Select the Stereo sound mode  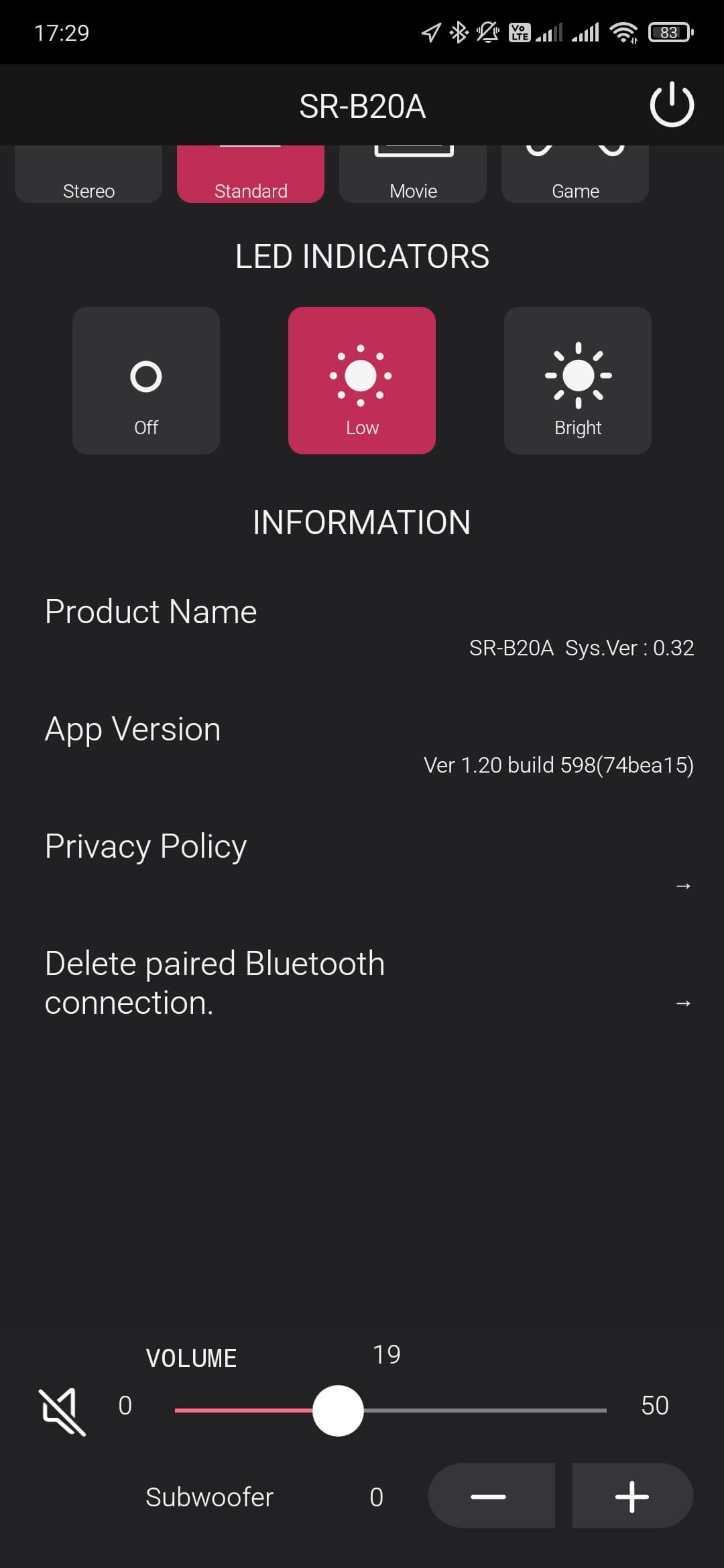coord(88,178)
